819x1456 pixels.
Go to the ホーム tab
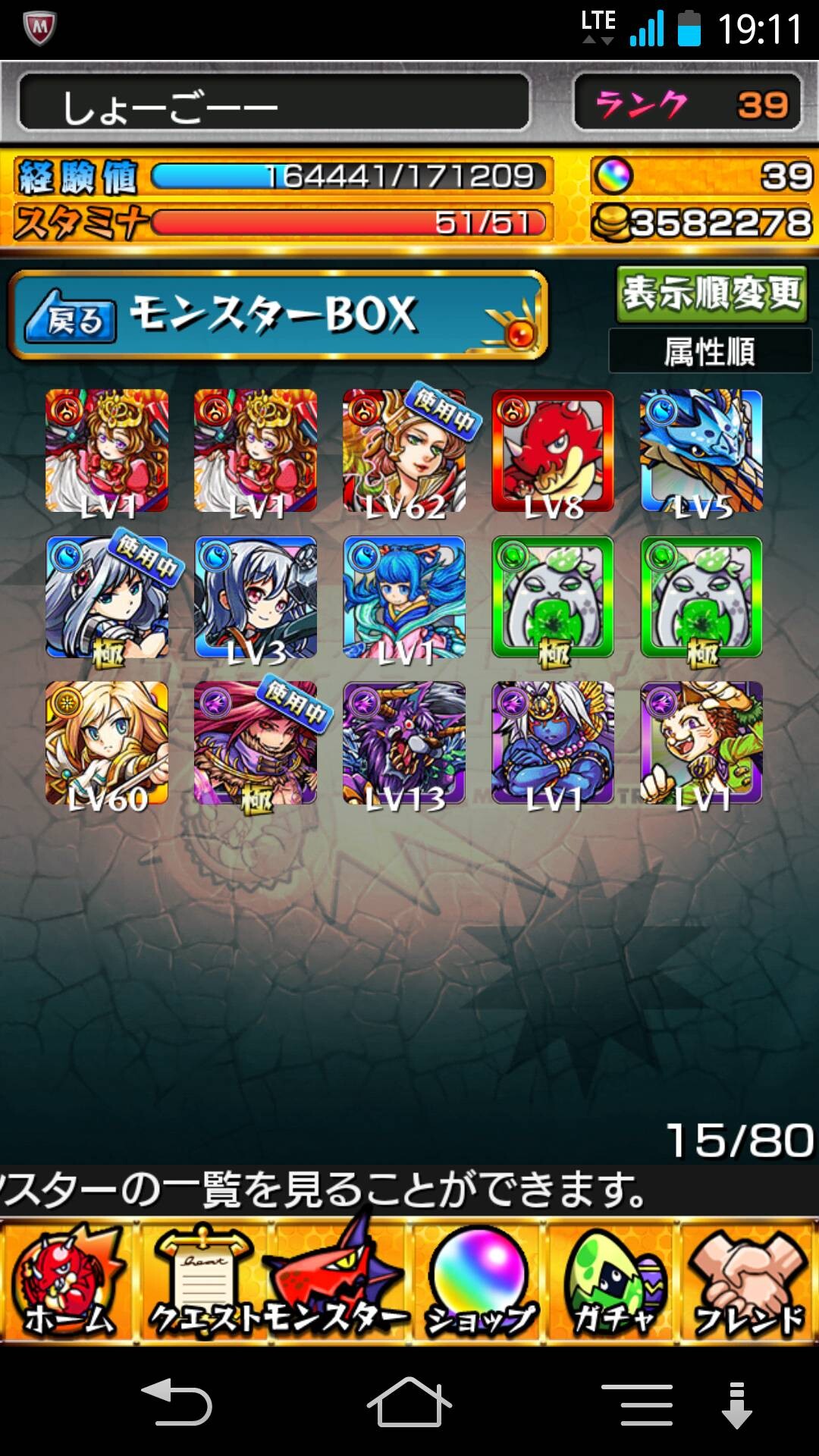point(68,1282)
